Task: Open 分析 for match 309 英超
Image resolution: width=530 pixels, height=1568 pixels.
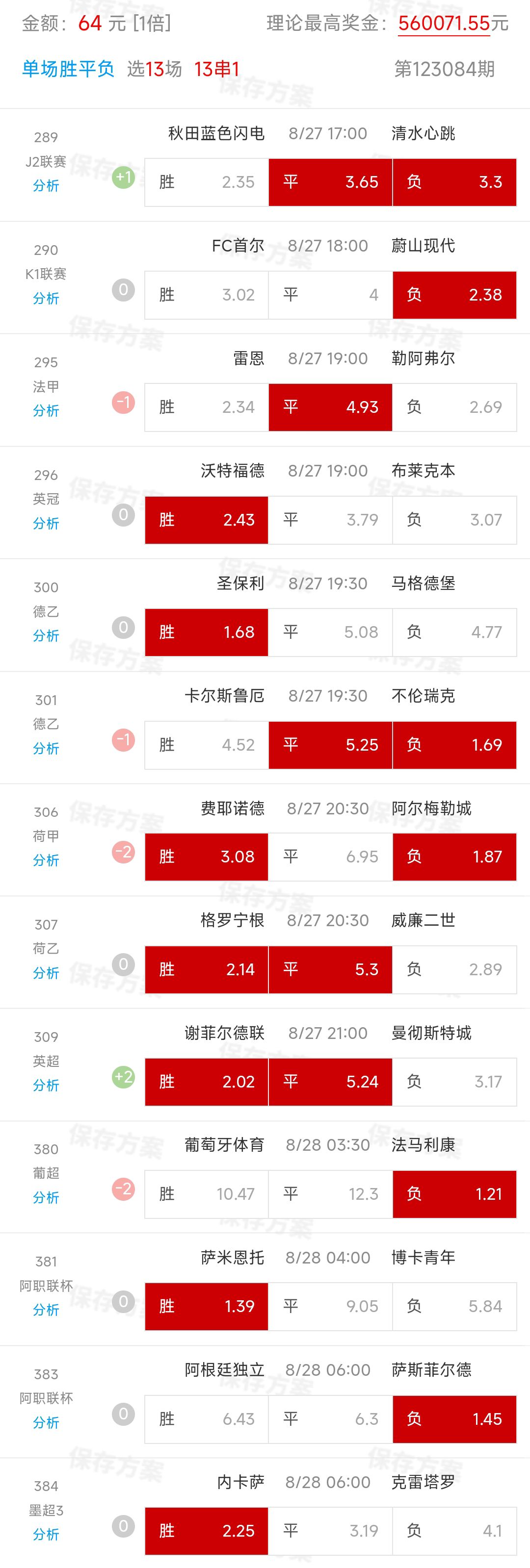Action: (46, 1086)
